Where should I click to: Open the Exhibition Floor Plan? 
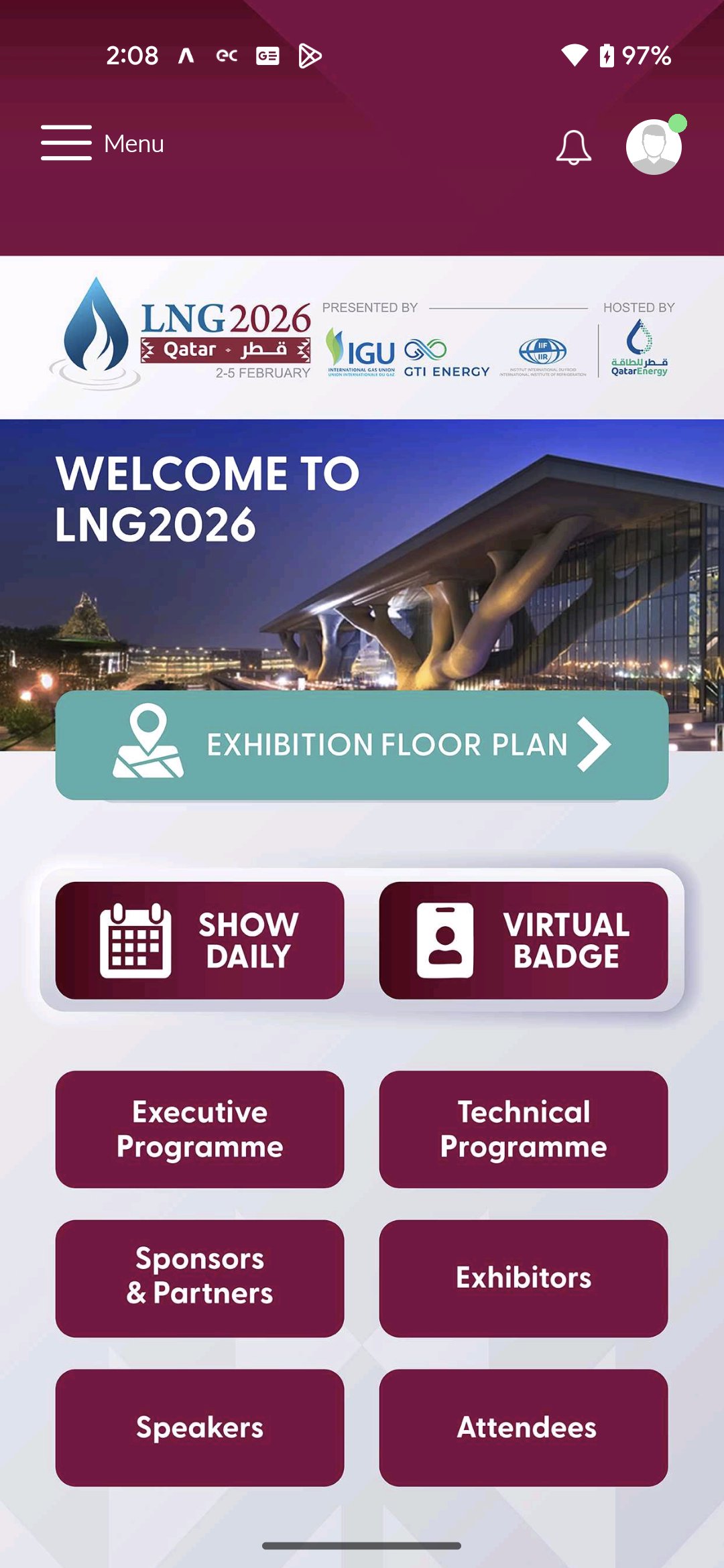[362, 744]
